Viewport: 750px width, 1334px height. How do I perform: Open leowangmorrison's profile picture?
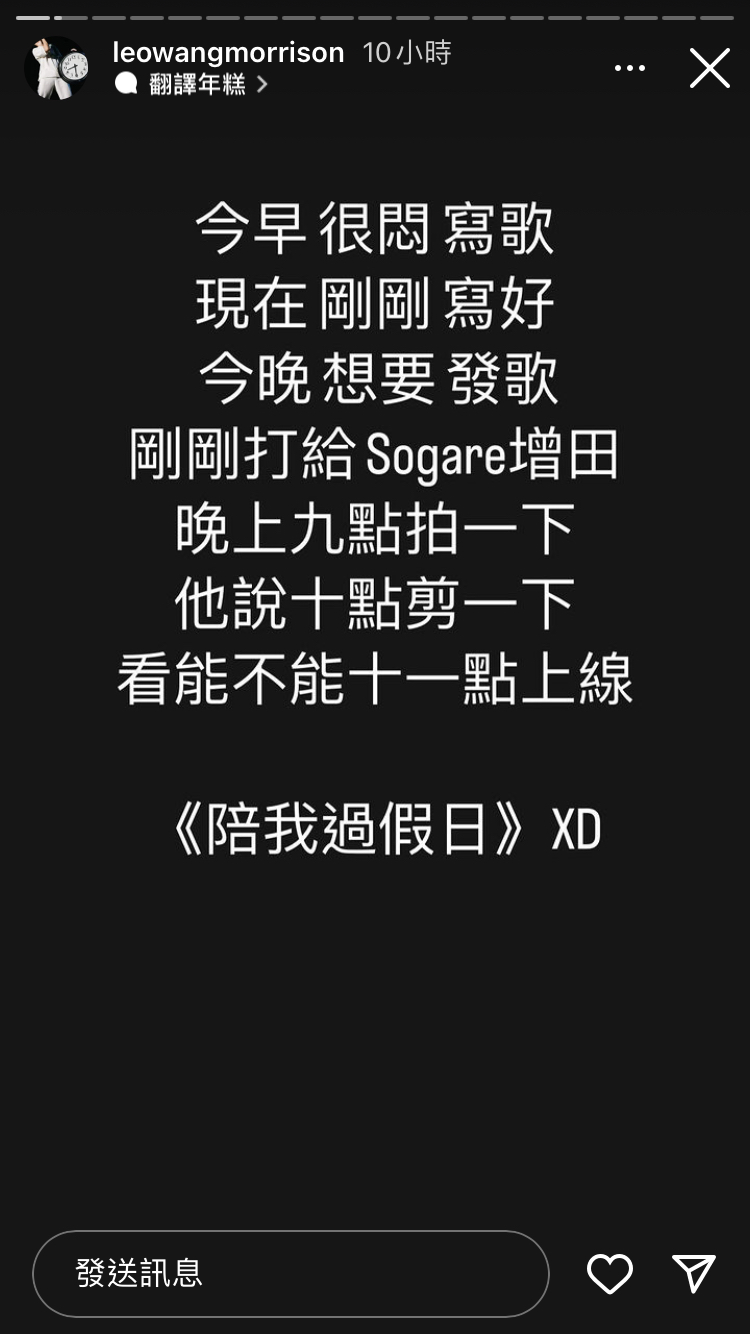tap(56, 68)
